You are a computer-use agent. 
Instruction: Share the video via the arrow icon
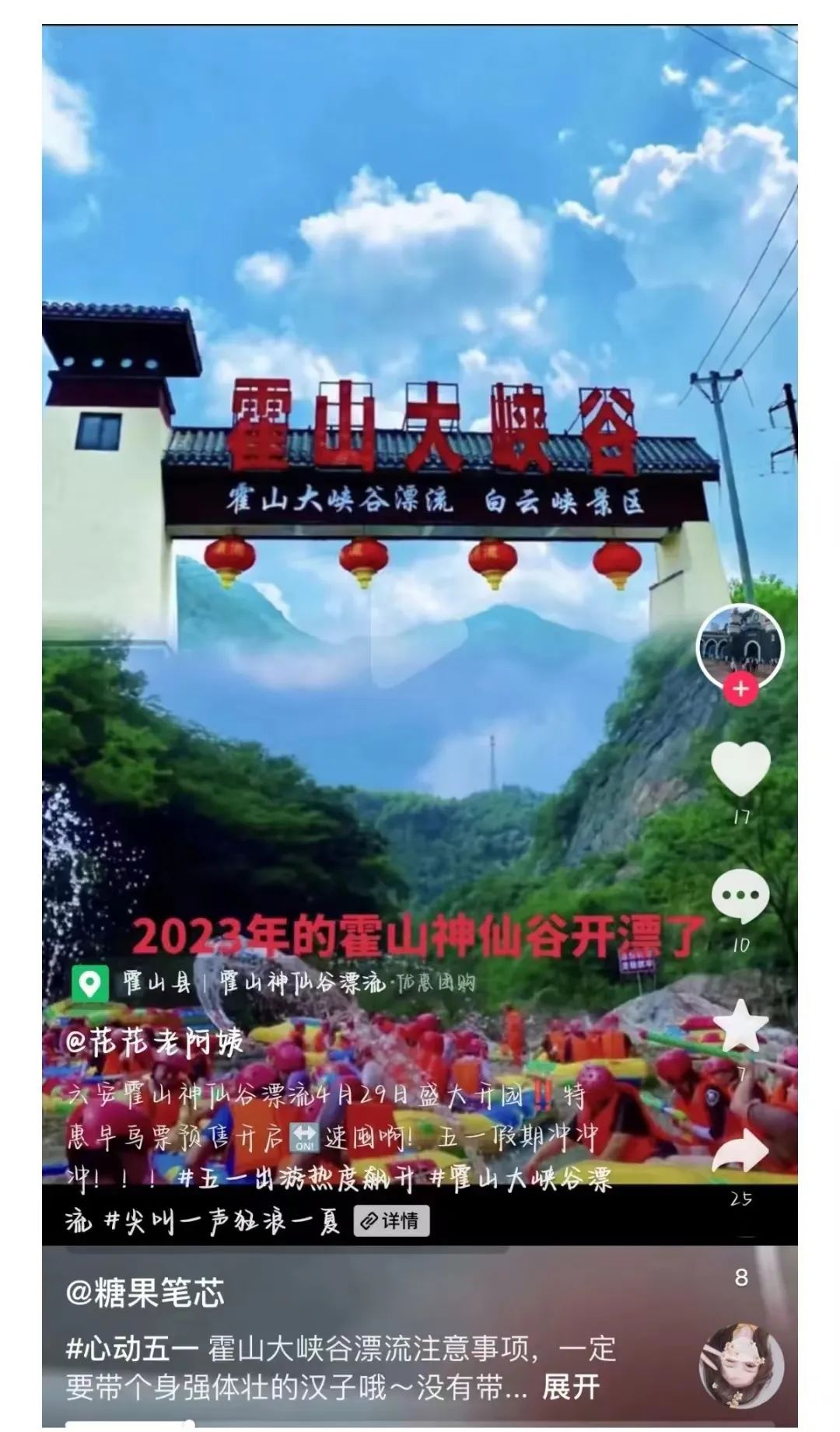tap(740, 1150)
